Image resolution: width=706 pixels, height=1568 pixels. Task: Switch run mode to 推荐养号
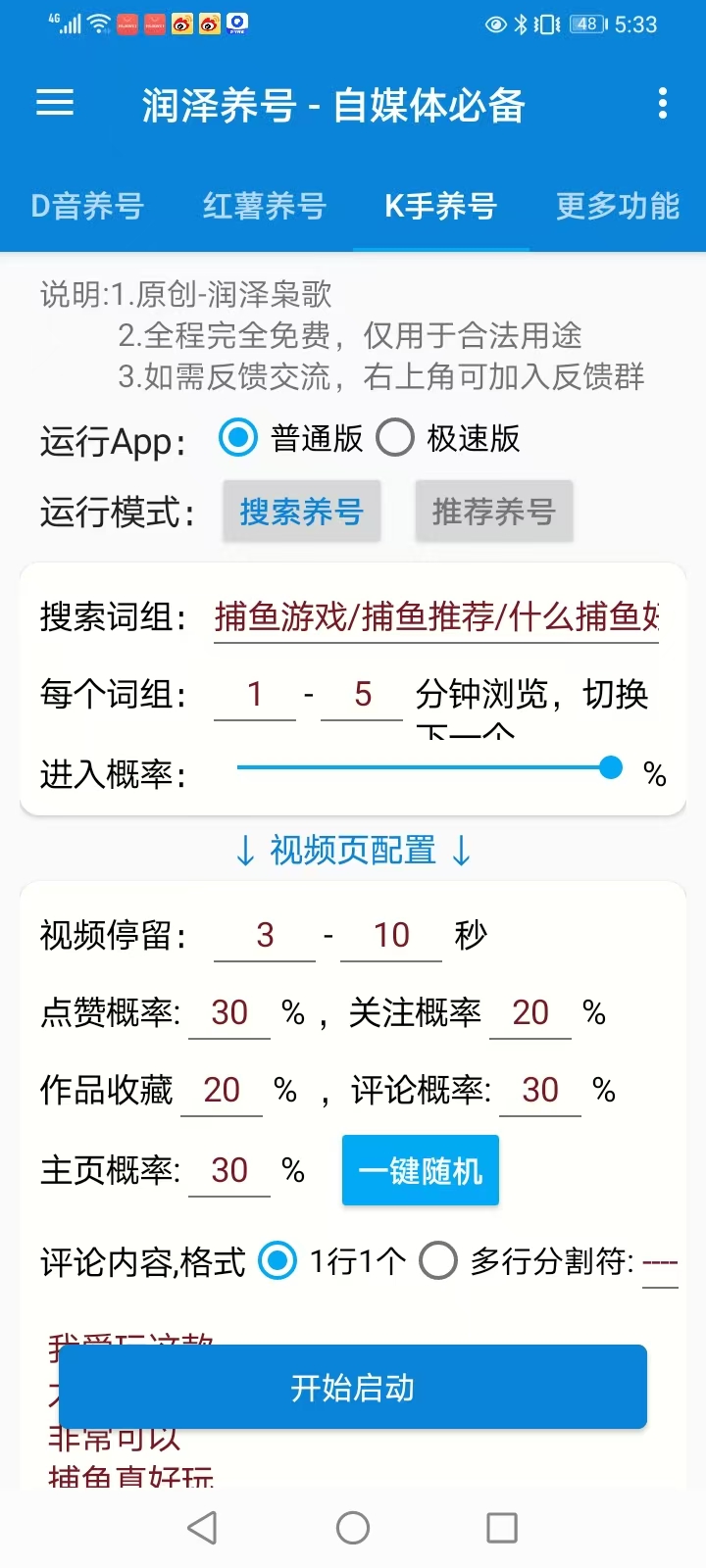(493, 512)
